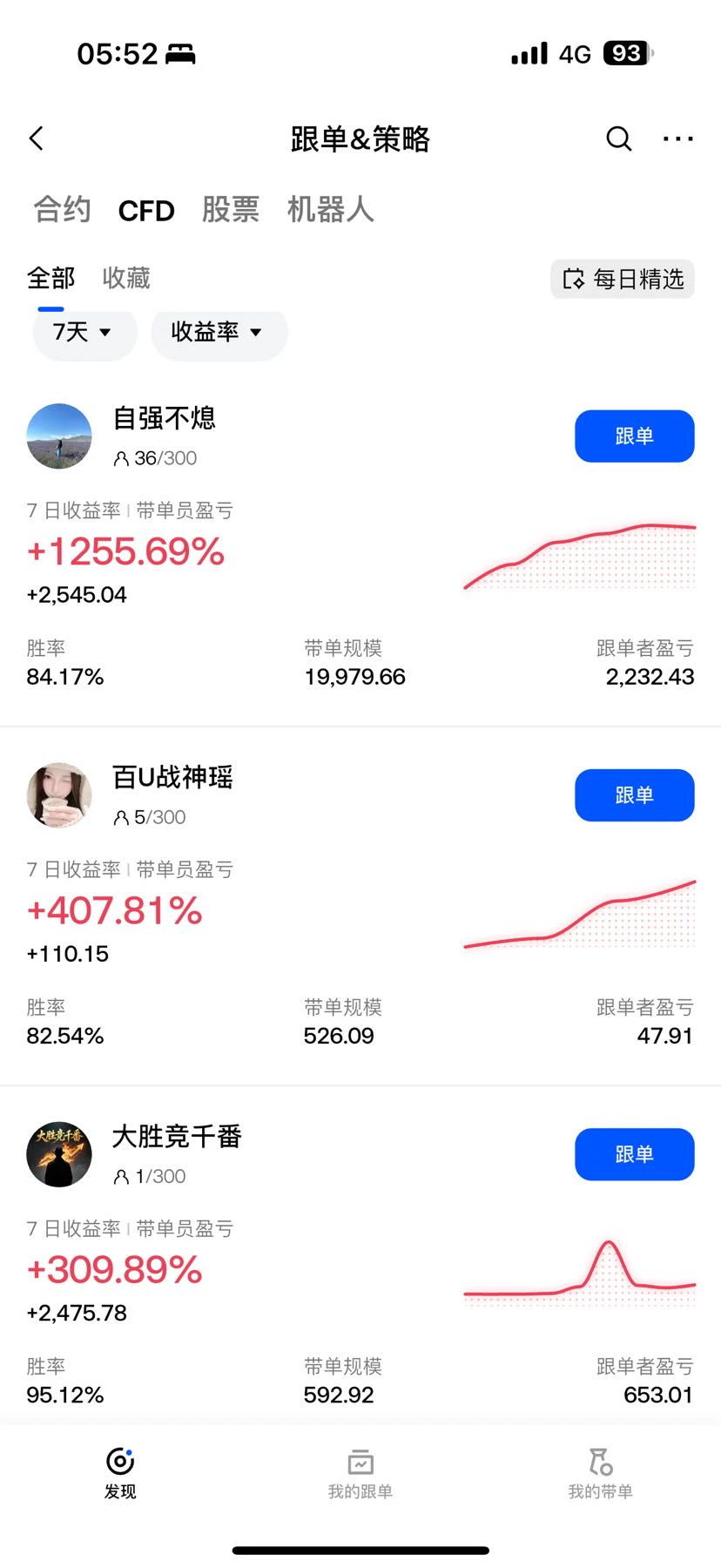
Task: Open 大胜竞千番 trader profile
Action: click(177, 1136)
